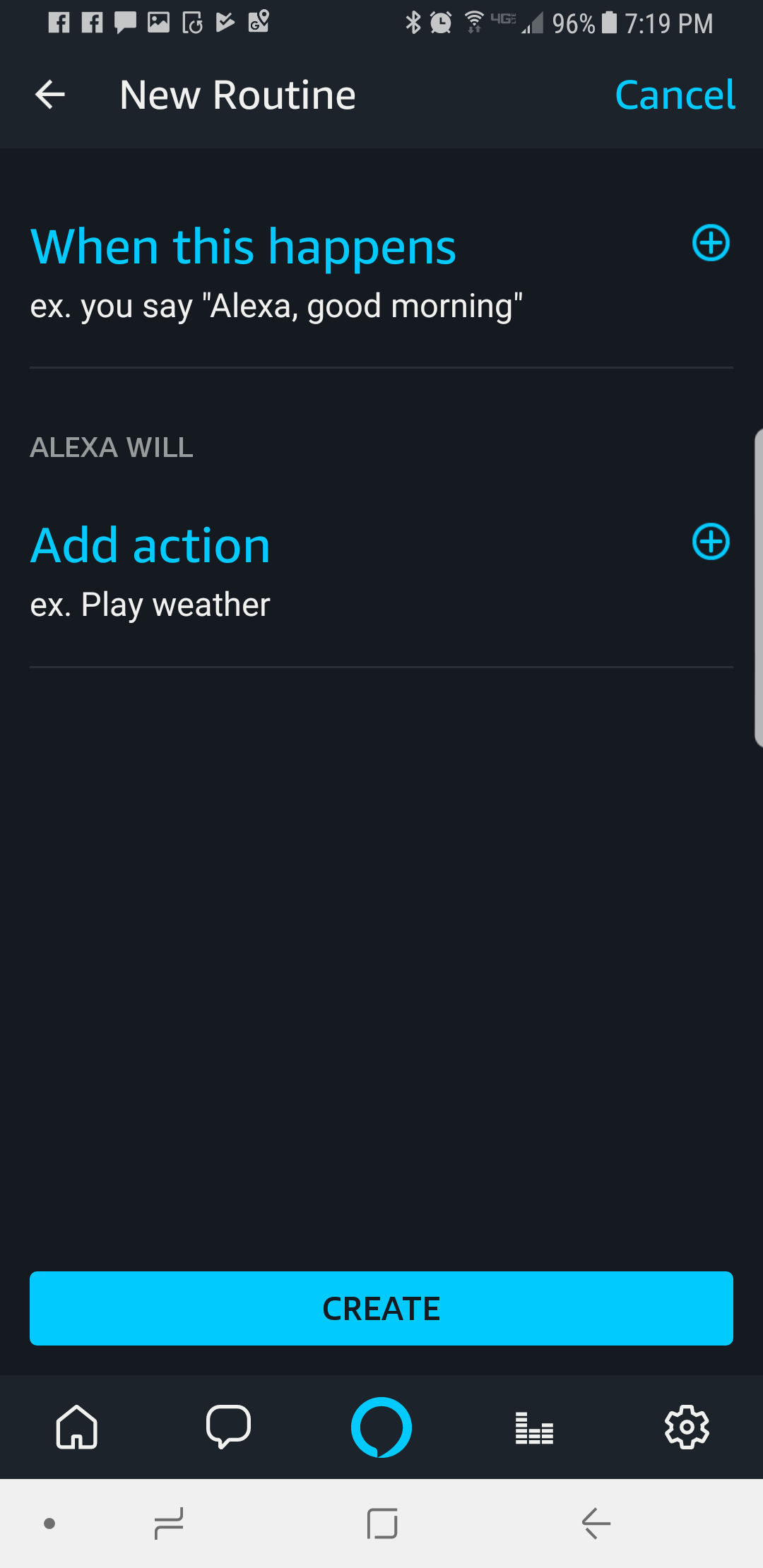The width and height of the screenshot is (763, 1568).
Task: Open the Home tab
Action: [76, 1427]
